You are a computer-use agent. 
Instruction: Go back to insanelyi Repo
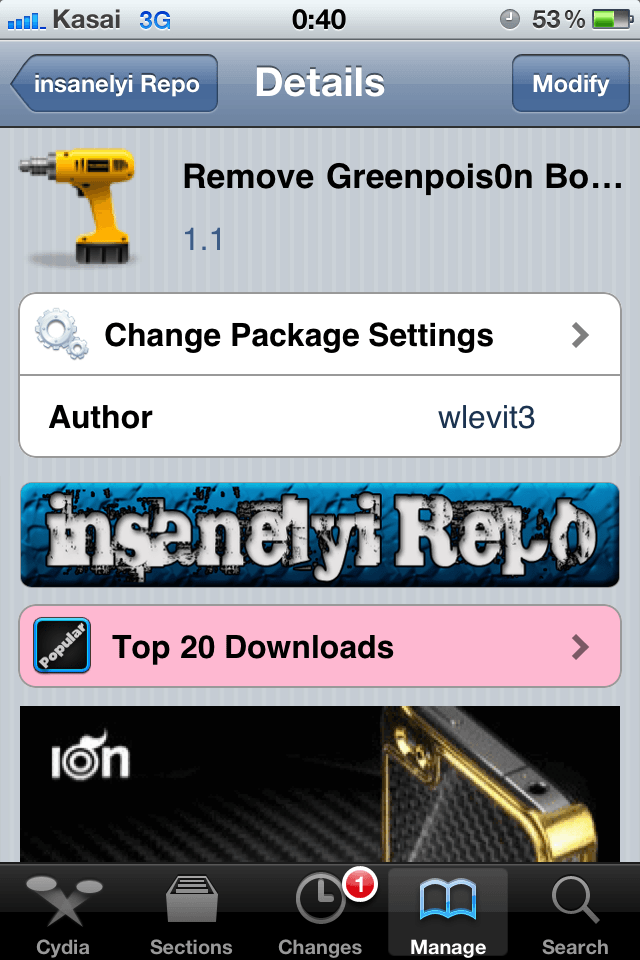pos(114,84)
